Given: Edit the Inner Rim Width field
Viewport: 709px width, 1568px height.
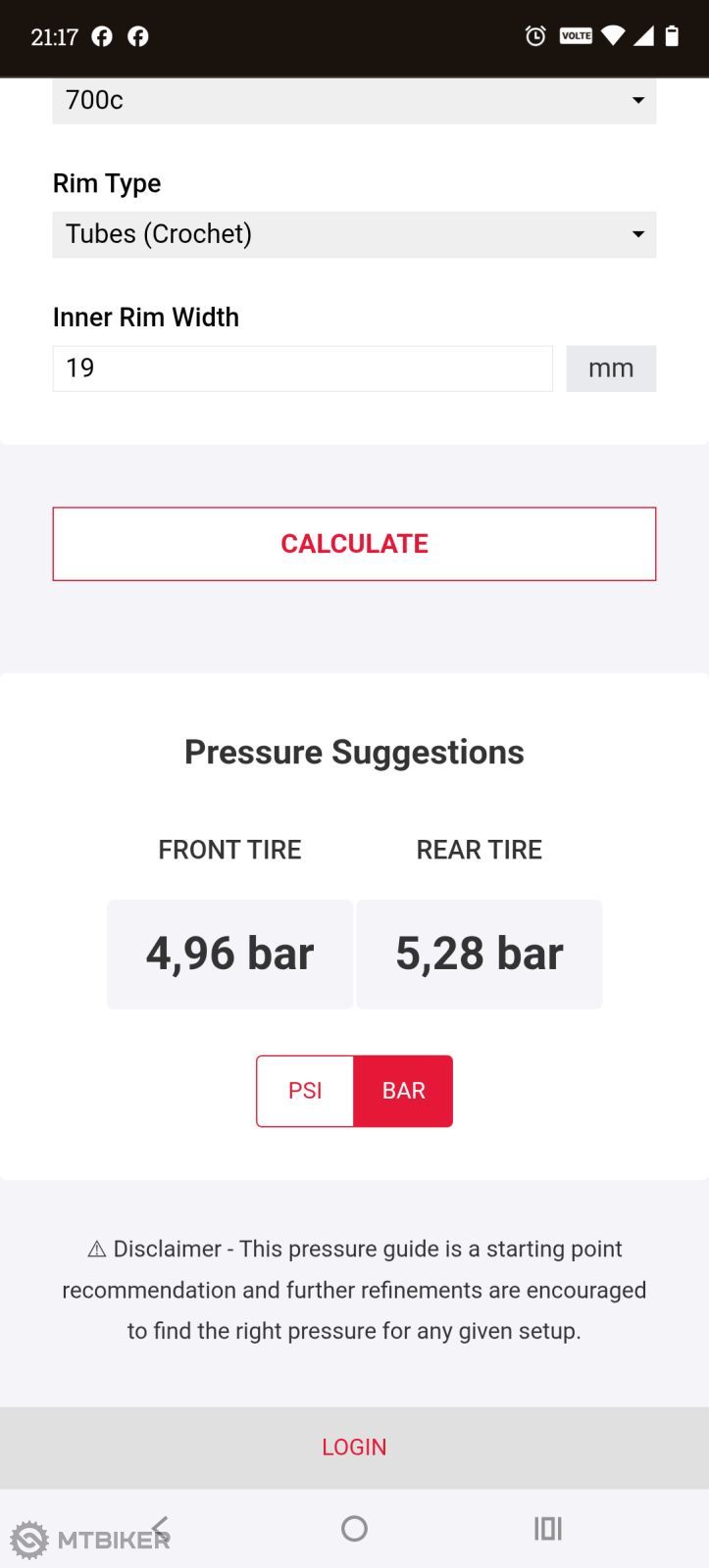Looking at the screenshot, I should click(302, 368).
